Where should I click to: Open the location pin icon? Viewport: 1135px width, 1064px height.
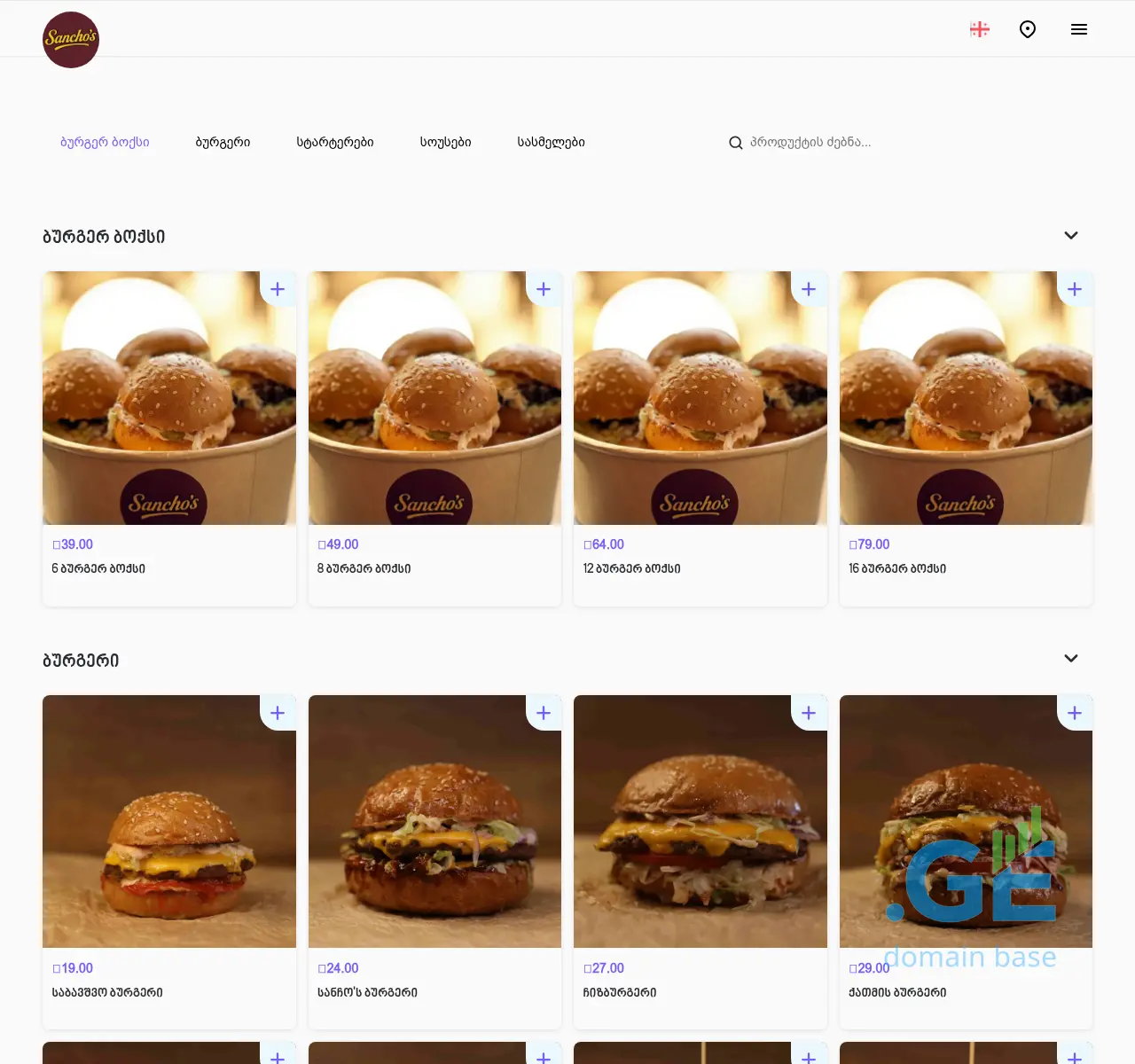click(1028, 29)
